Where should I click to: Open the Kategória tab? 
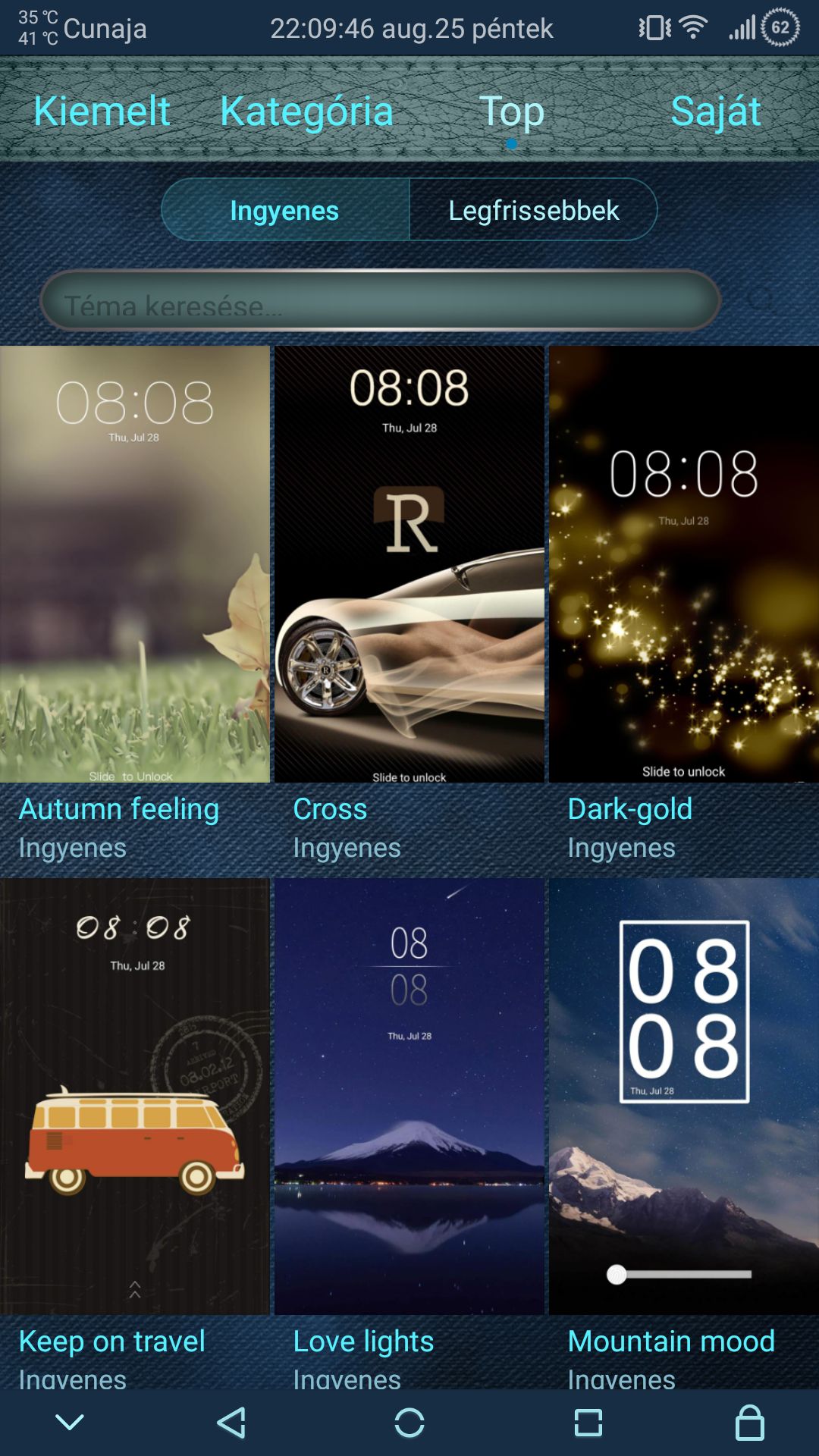coord(306,112)
